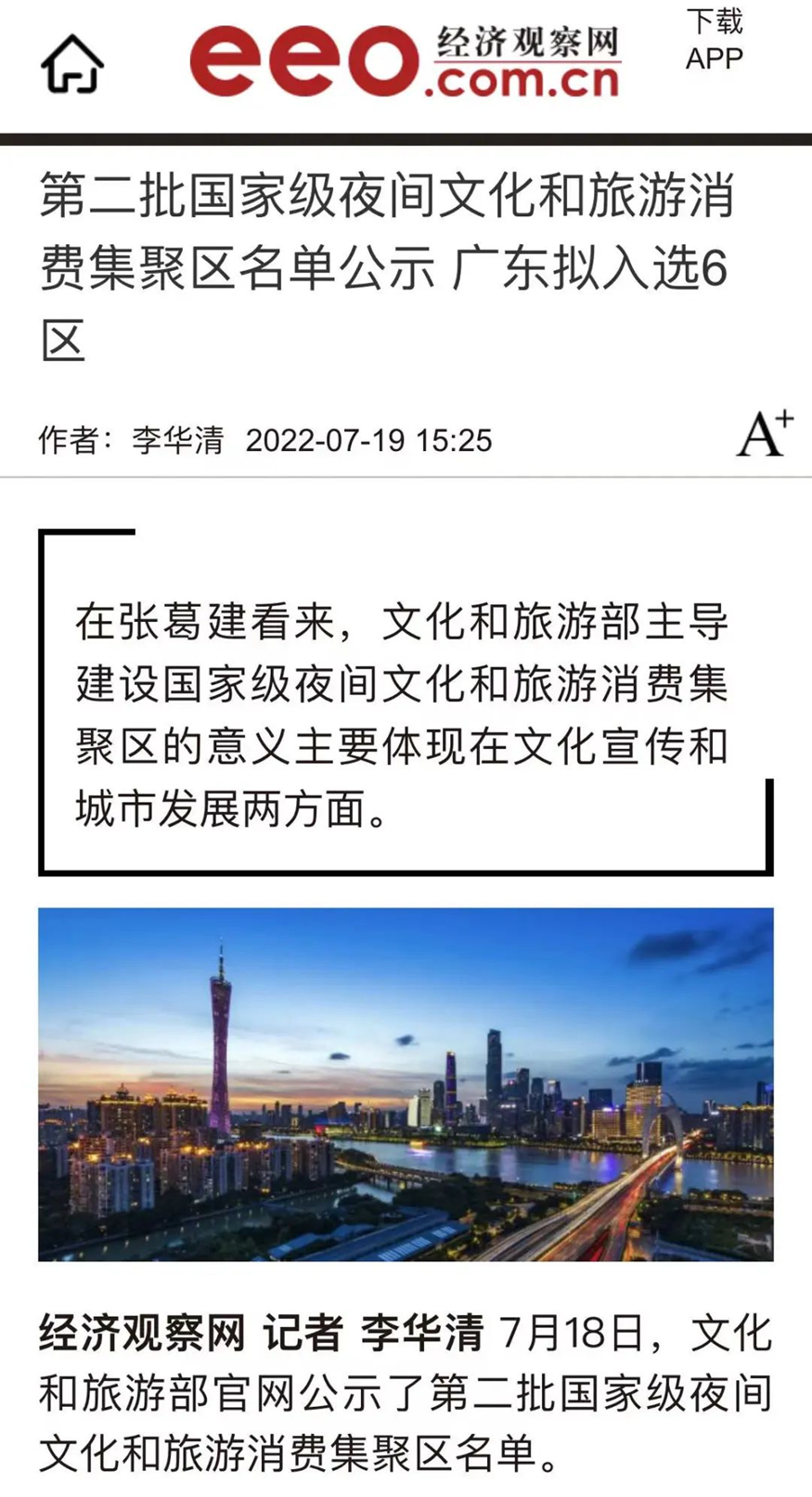
Task: Increase font size with A+ icon
Action: (764, 432)
